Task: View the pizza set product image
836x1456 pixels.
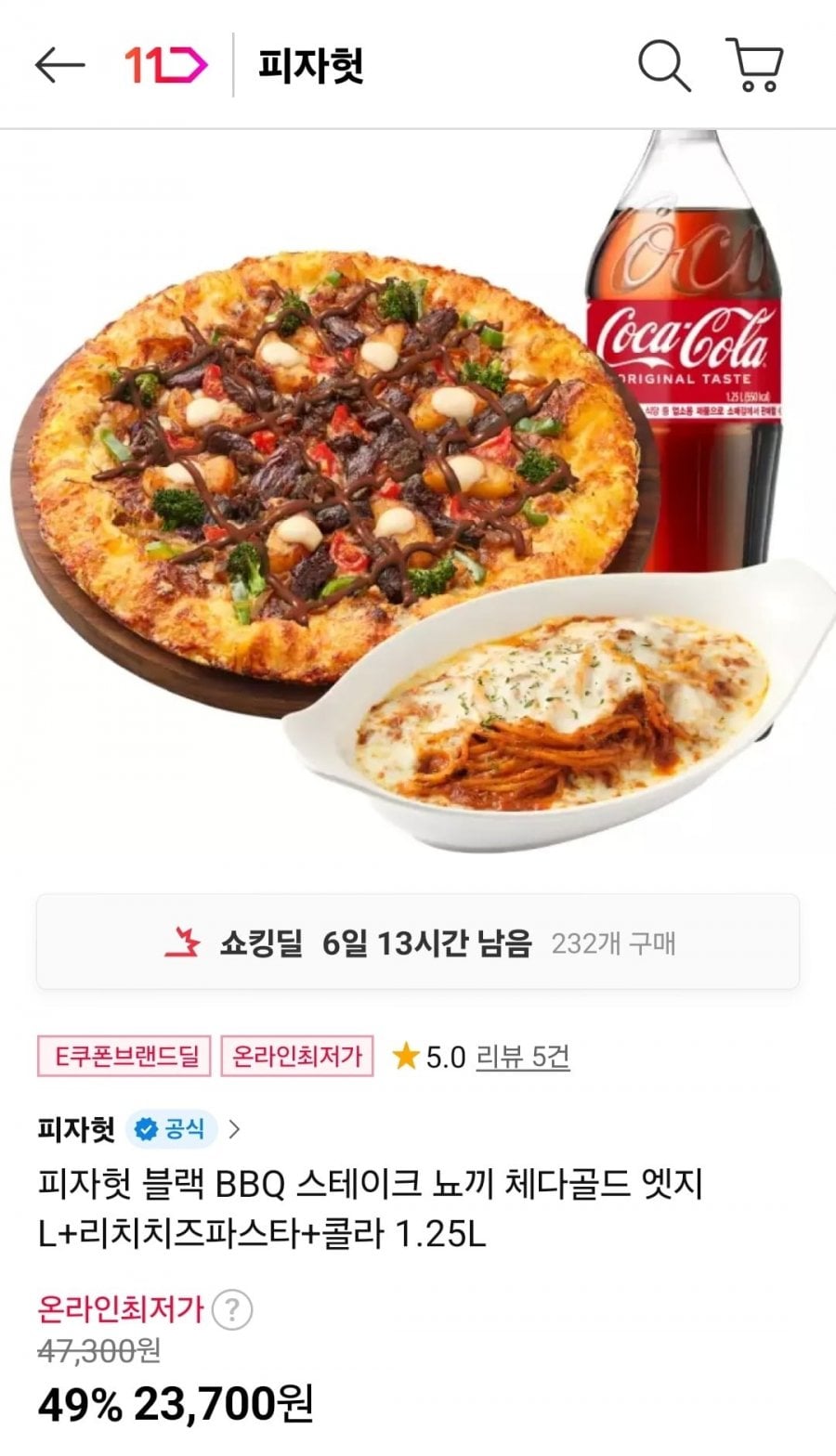Action: [x=418, y=501]
